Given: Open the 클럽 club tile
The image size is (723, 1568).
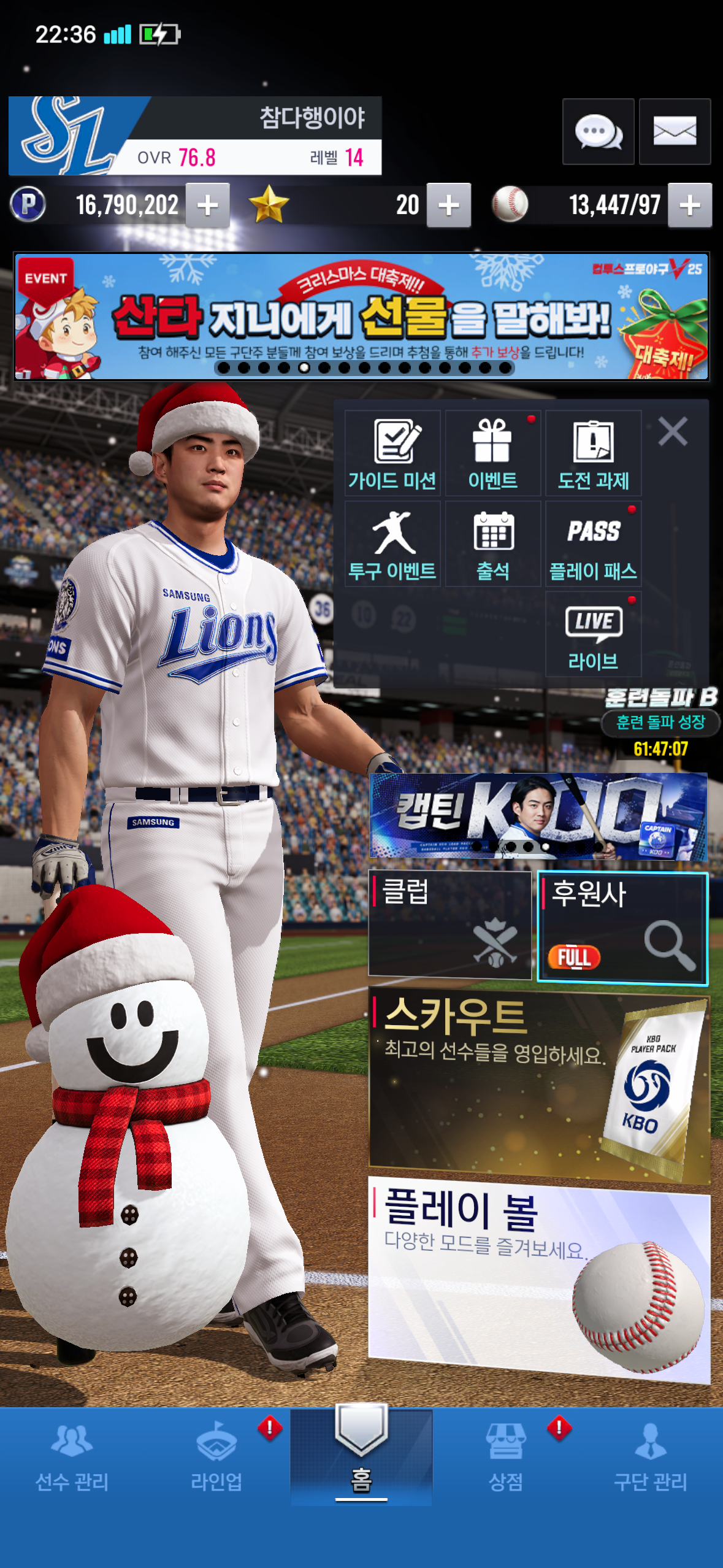Looking at the screenshot, I should coord(449,924).
